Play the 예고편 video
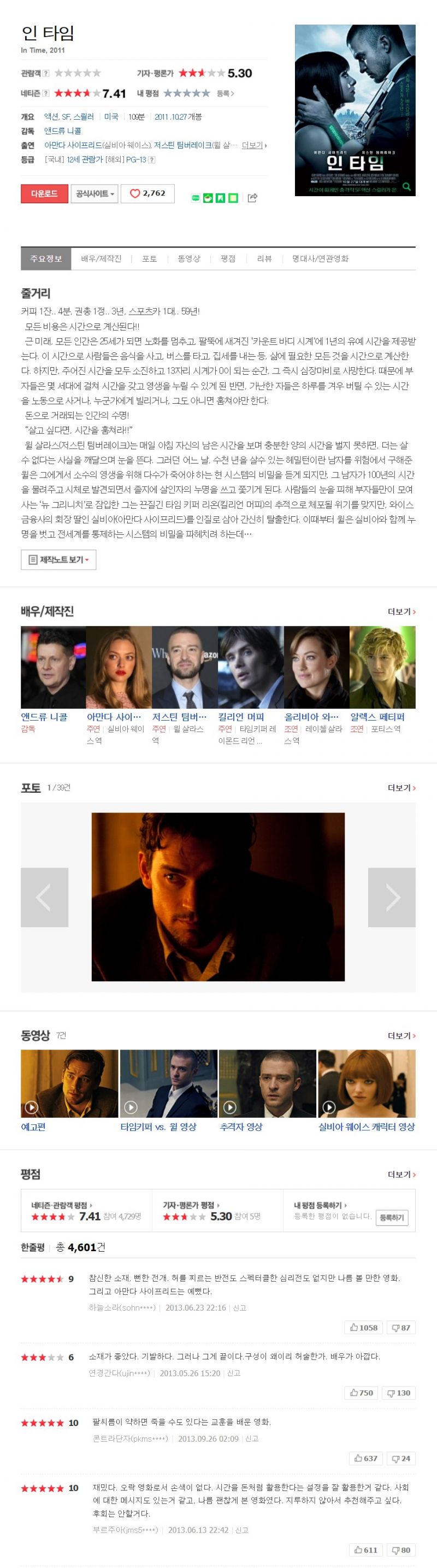This screenshot has width=437, height=1568. (69, 1083)
